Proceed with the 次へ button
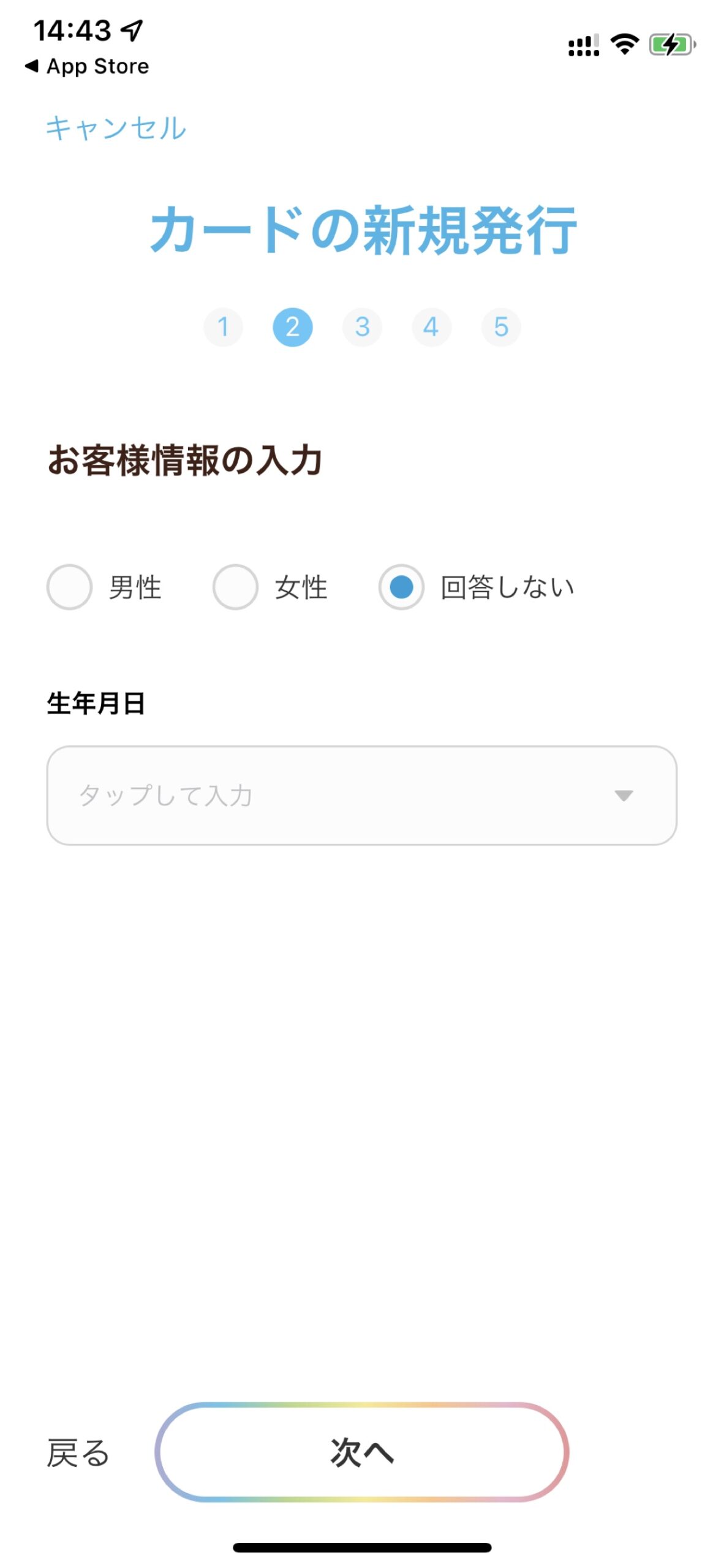Image resolution: width=724 pixels, height=1568 pixels. 362,1452
